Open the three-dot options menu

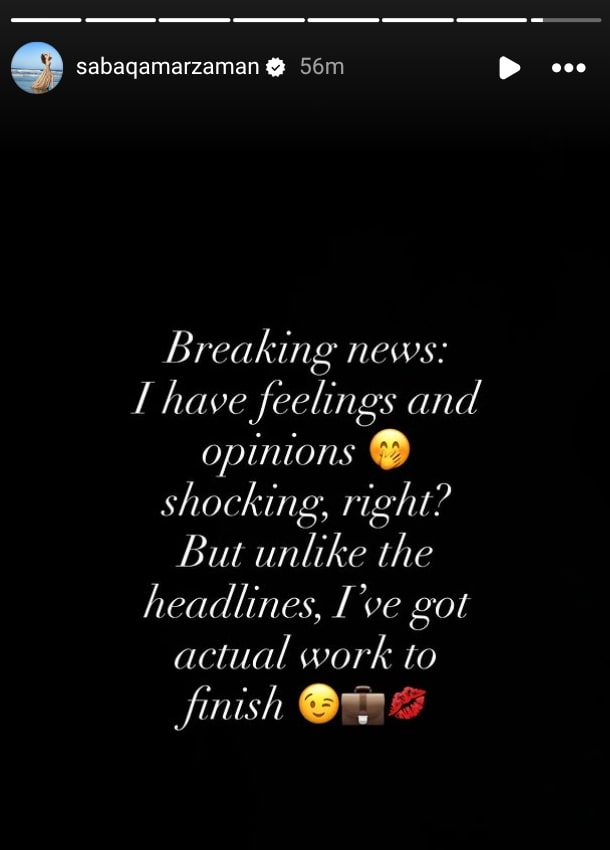568,68
